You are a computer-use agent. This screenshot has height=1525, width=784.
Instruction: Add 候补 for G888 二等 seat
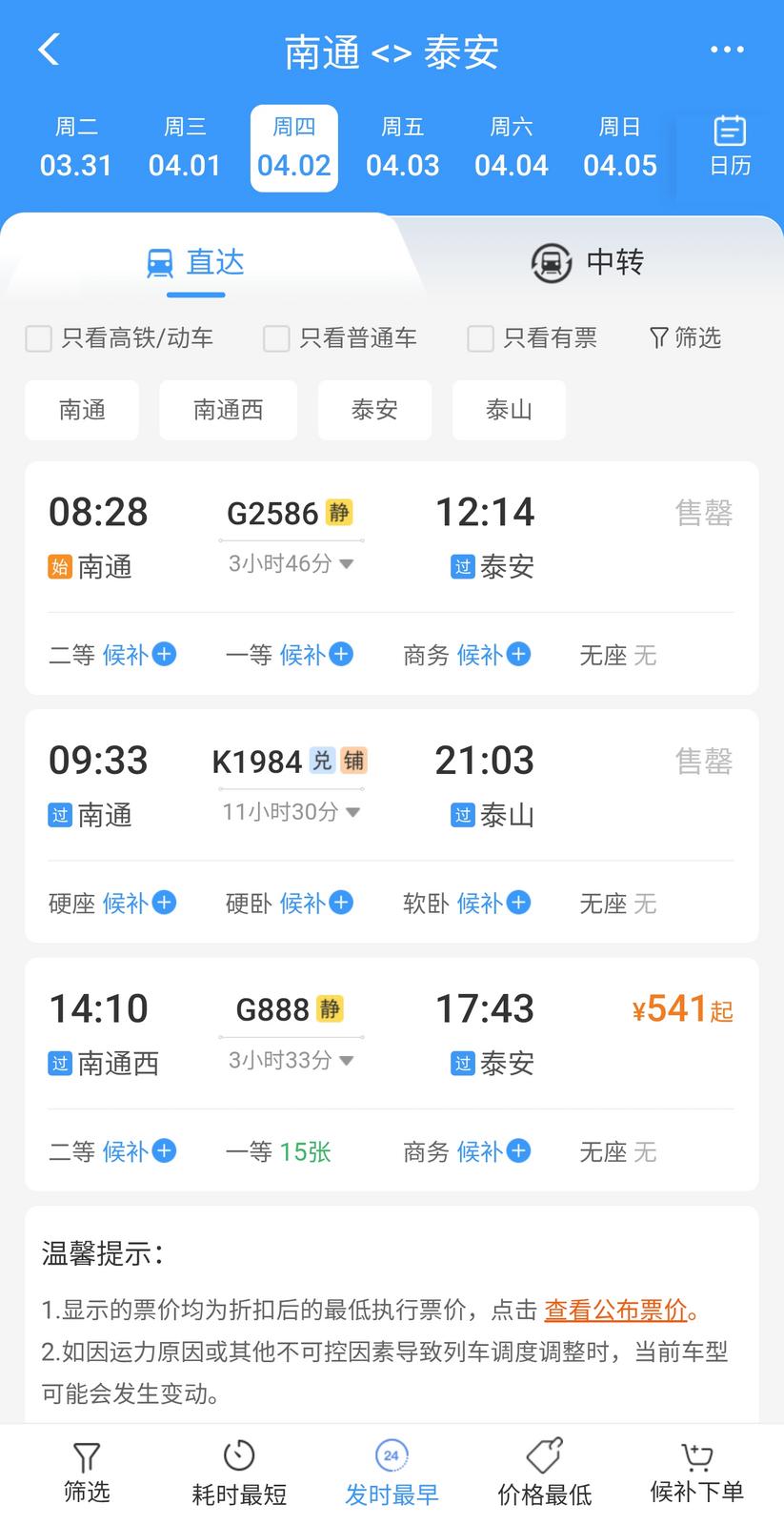pyautogui.click(x=139, y=1151)
